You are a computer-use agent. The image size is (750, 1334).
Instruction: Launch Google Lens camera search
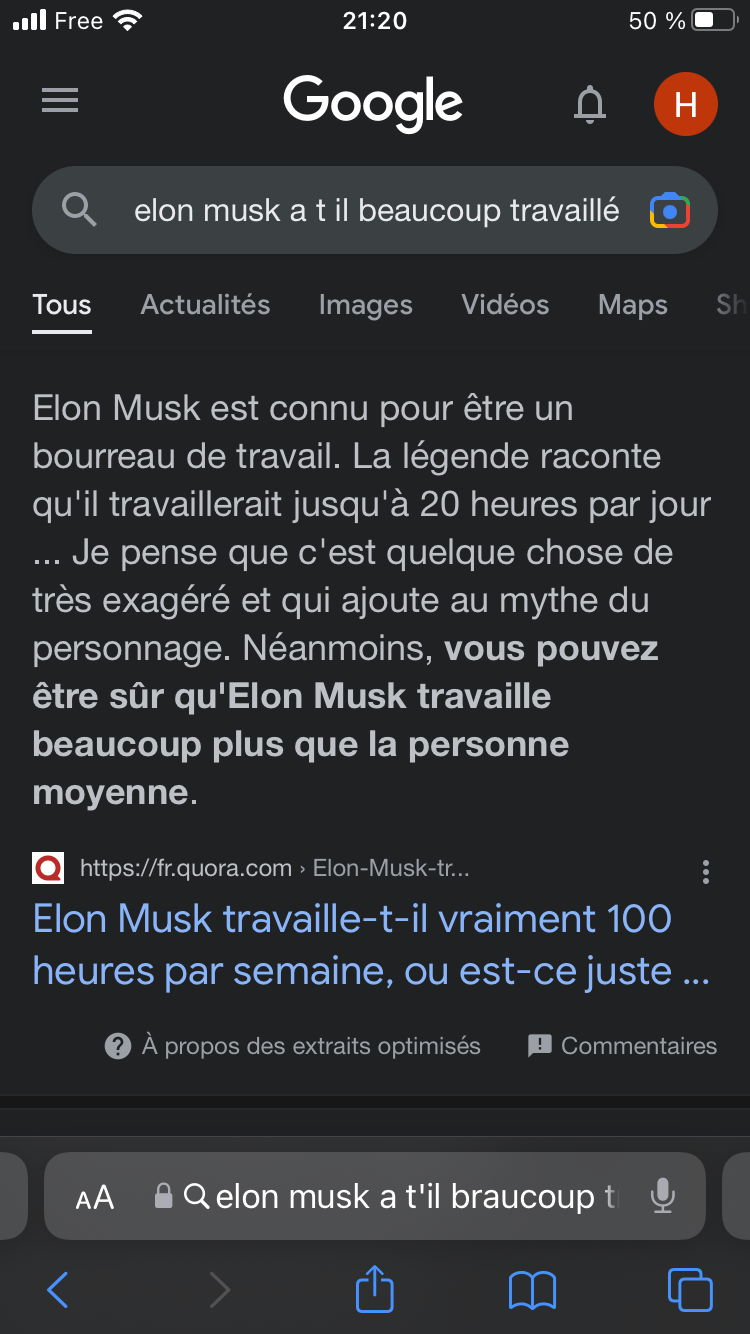tap(669, 211)
